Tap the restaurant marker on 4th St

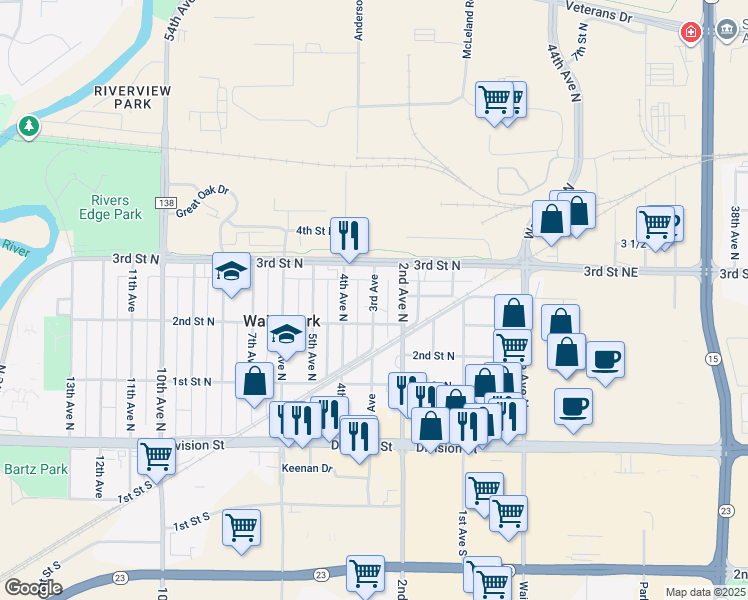pos(349,236)
